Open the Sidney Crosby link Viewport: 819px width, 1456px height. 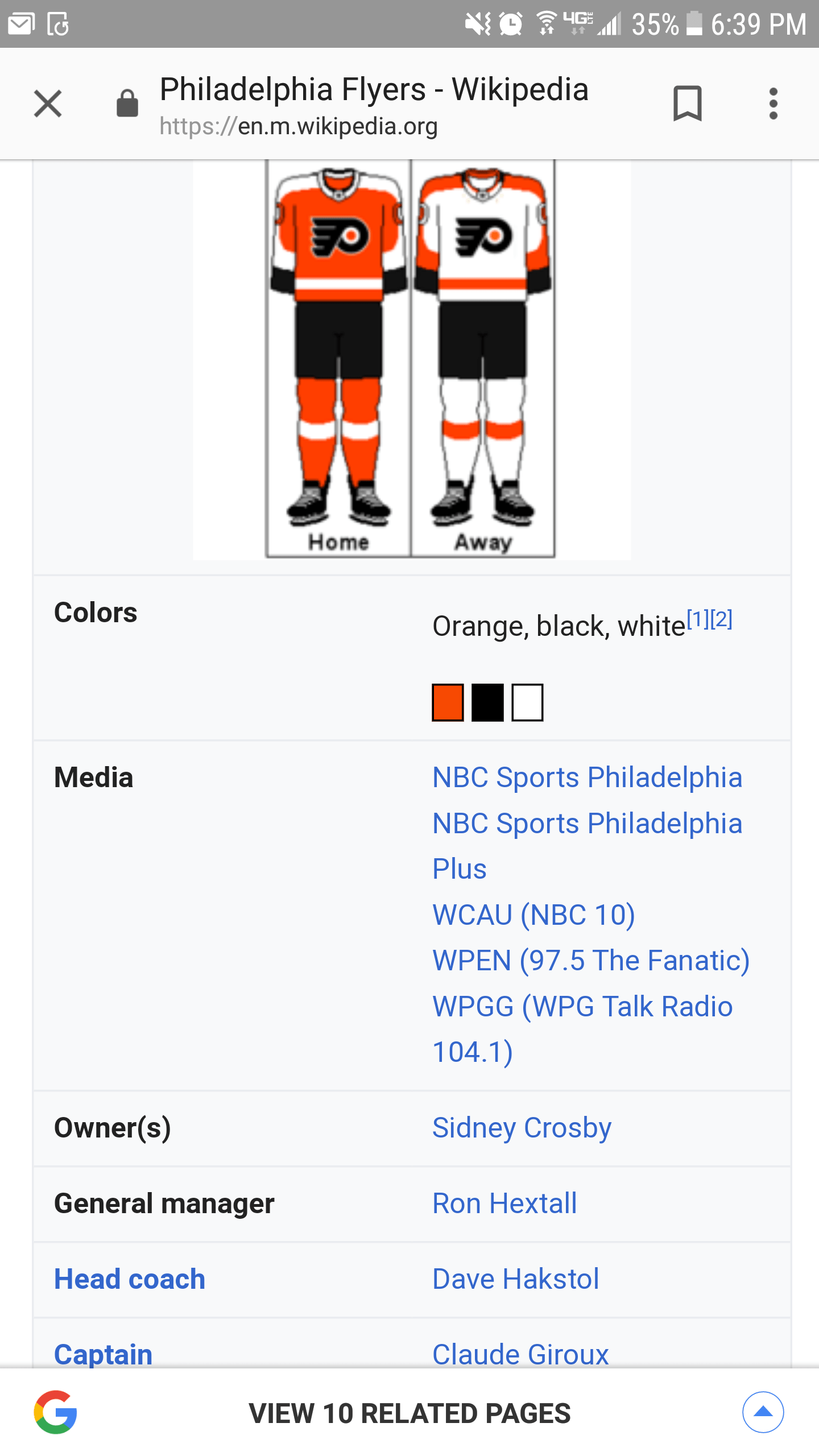(522, 1128)
